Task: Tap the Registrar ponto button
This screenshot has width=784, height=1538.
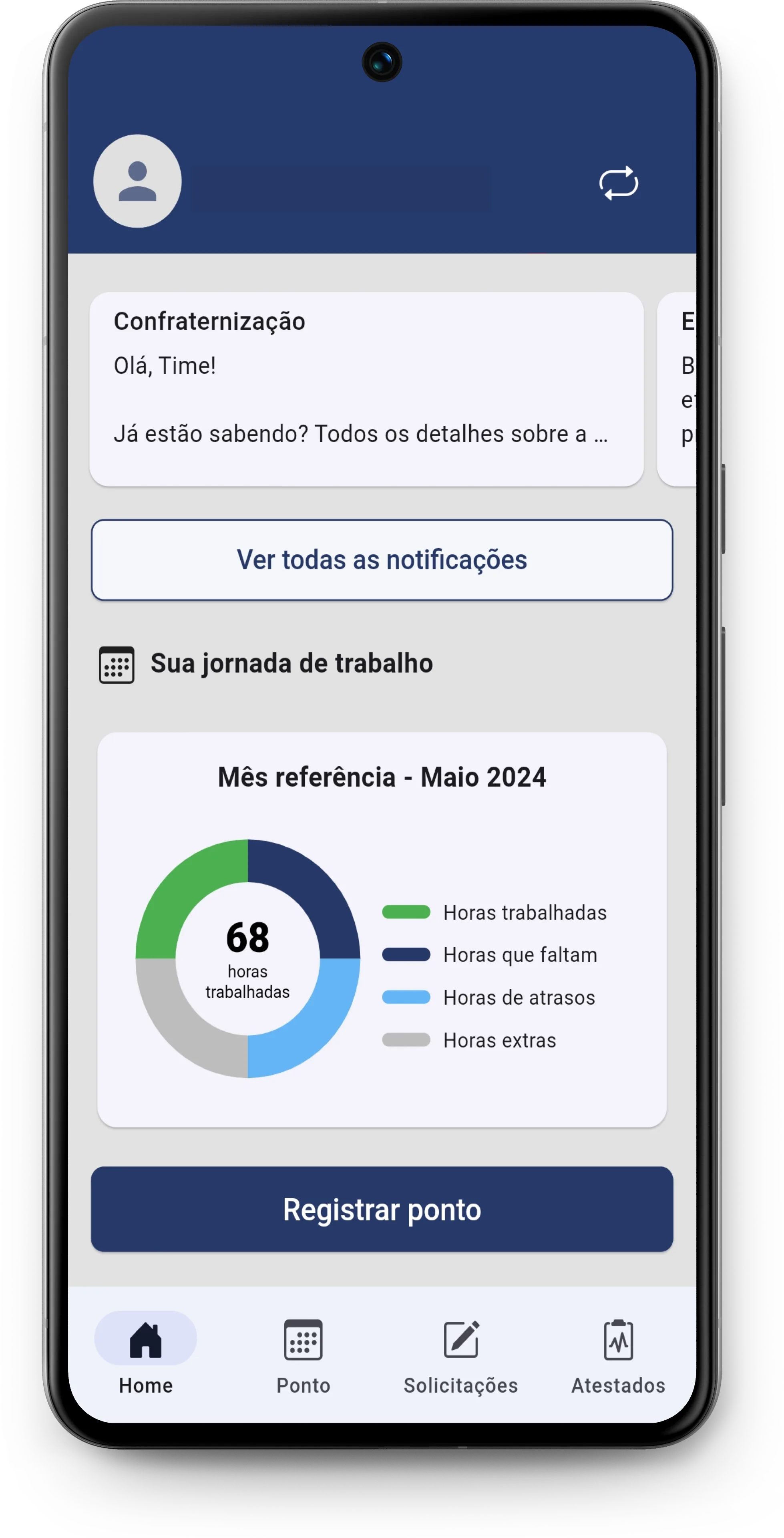Action: click(382, 1210)
